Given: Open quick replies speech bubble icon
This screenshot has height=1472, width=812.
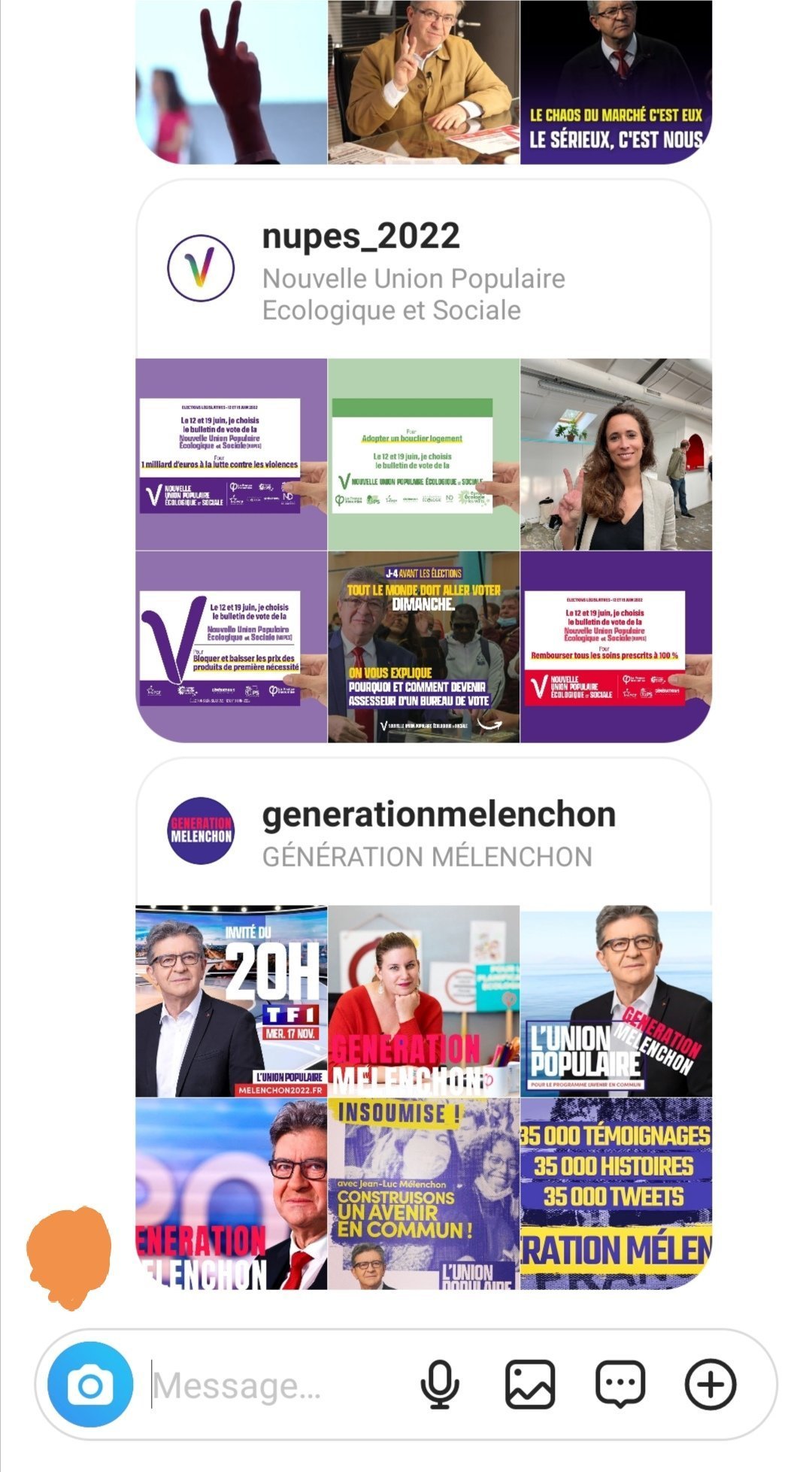Looking at the screenshot, I should pyautogui.click(x=620, y=1385).
